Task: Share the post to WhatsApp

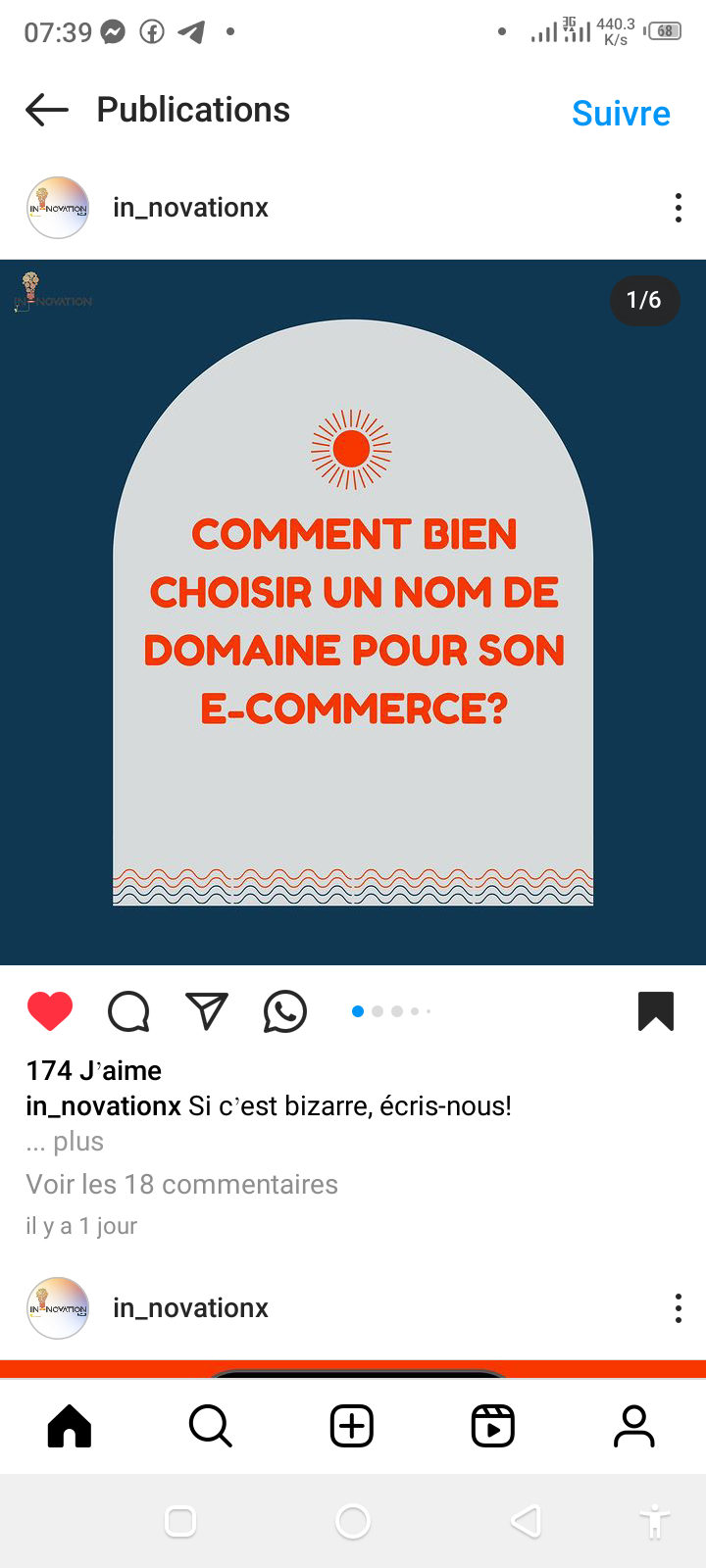Action: (x=285, y=1011)
